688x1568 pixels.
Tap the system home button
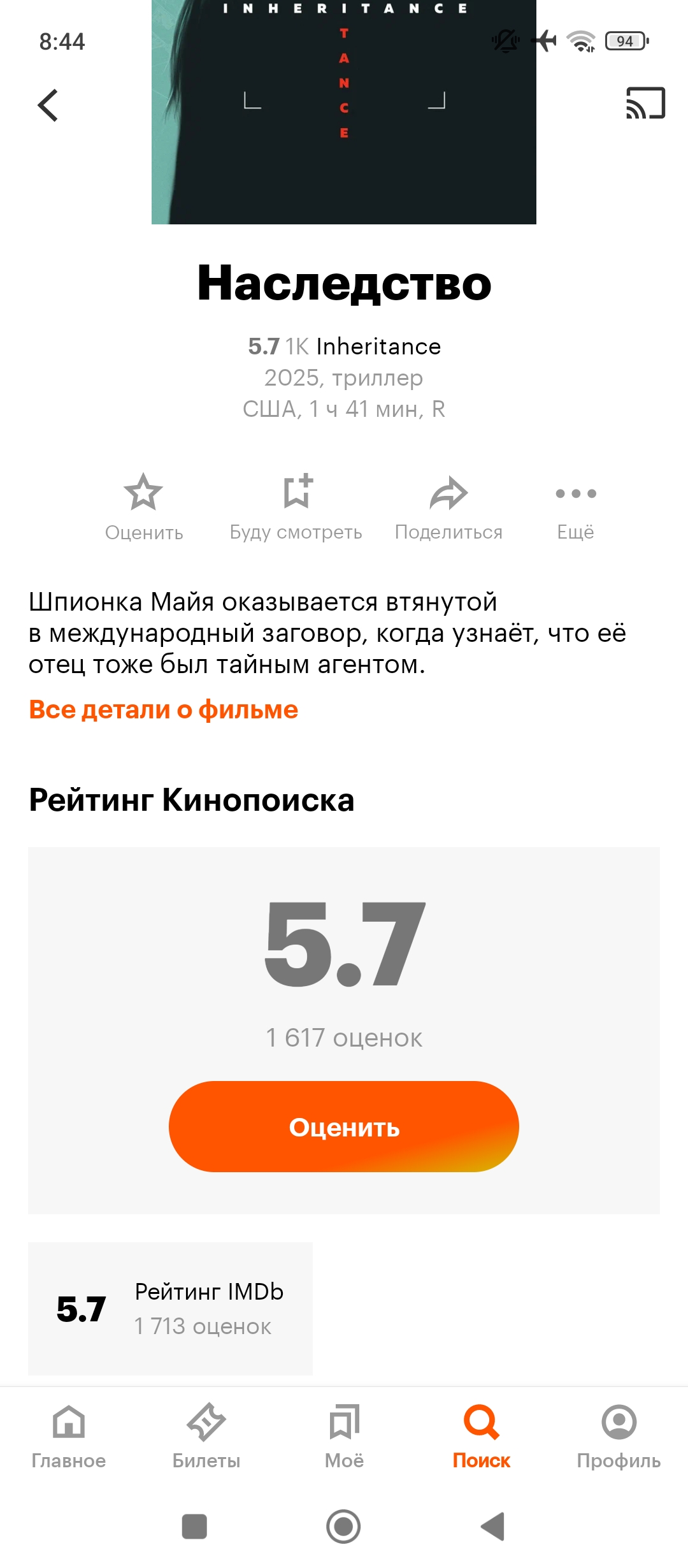pyautogui.click(x=343, y=1527)
